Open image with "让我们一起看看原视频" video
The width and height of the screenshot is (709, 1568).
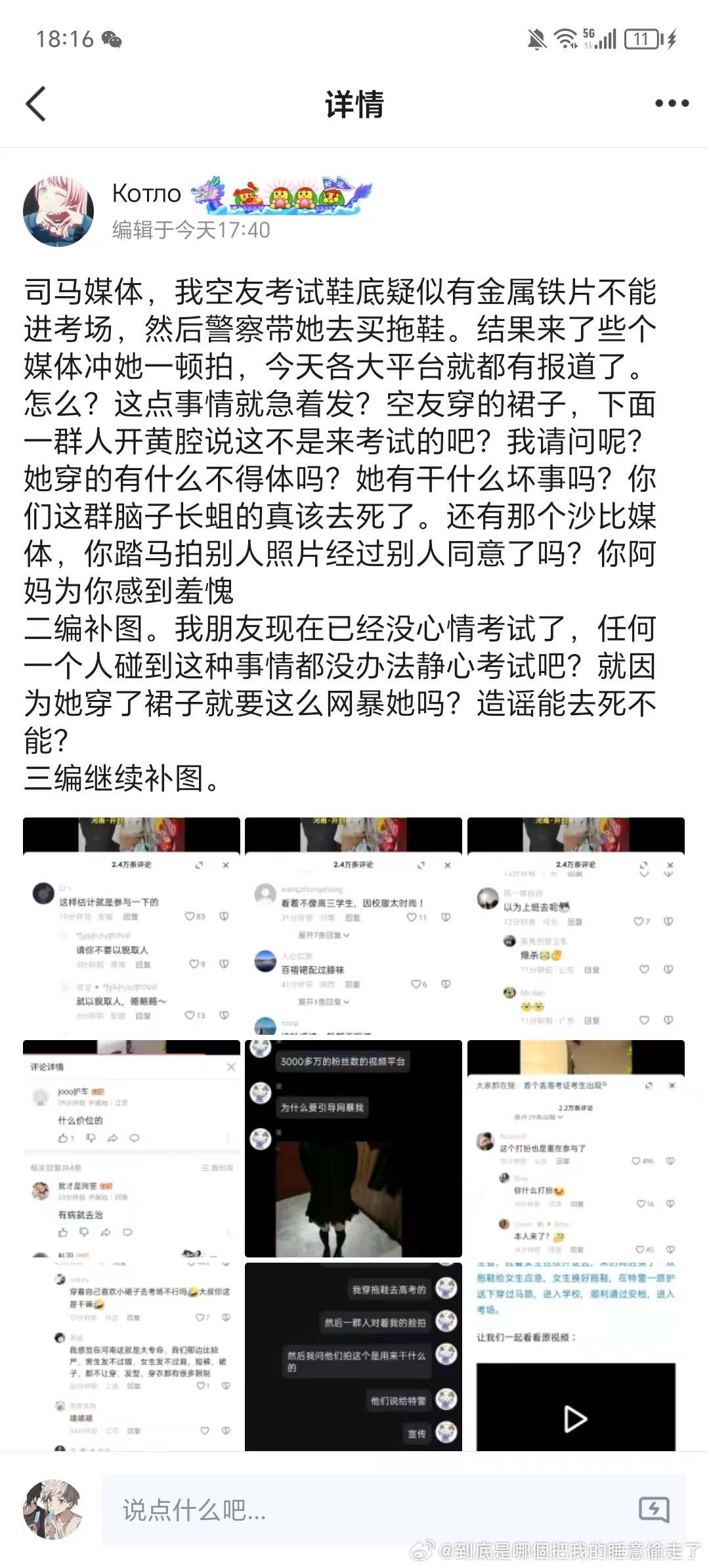click(x=576, y=1356)
